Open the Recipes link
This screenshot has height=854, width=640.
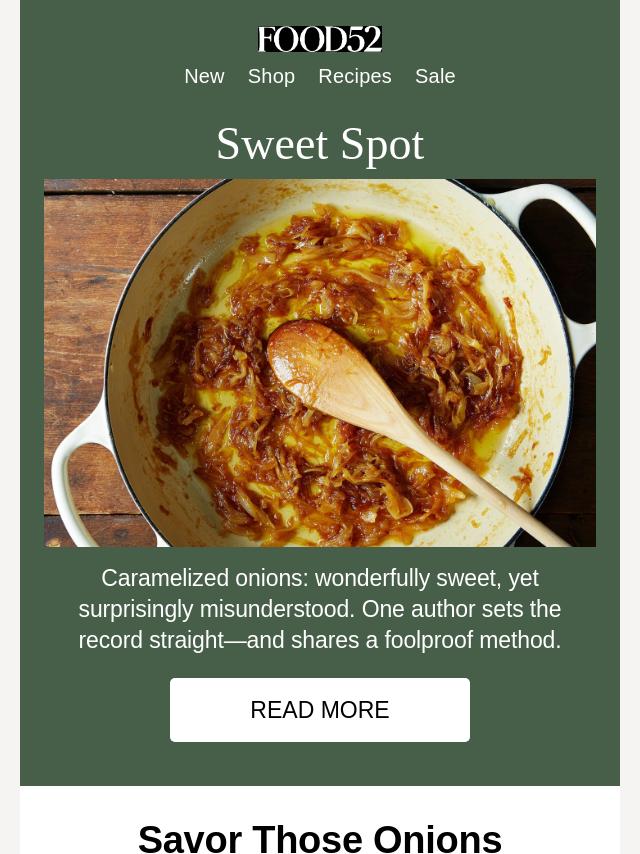(x=355, y=77)
